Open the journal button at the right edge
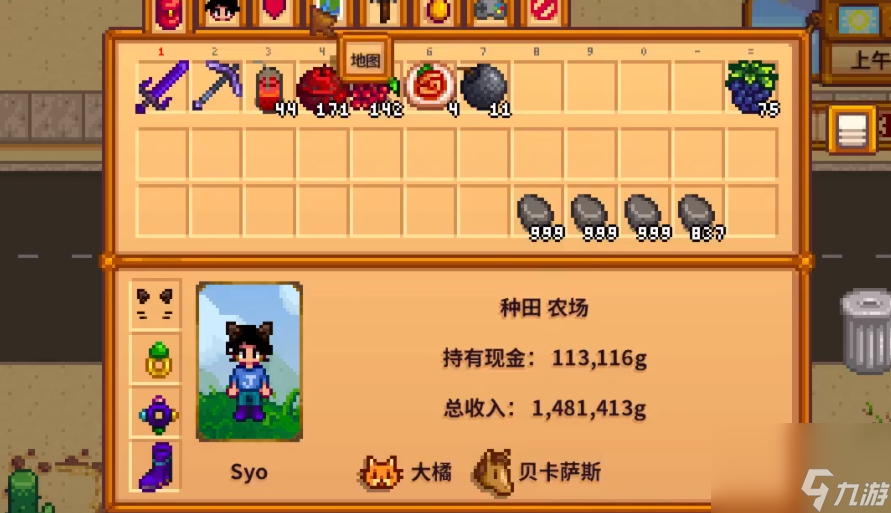The image size is (891, 513). (851, 129)
